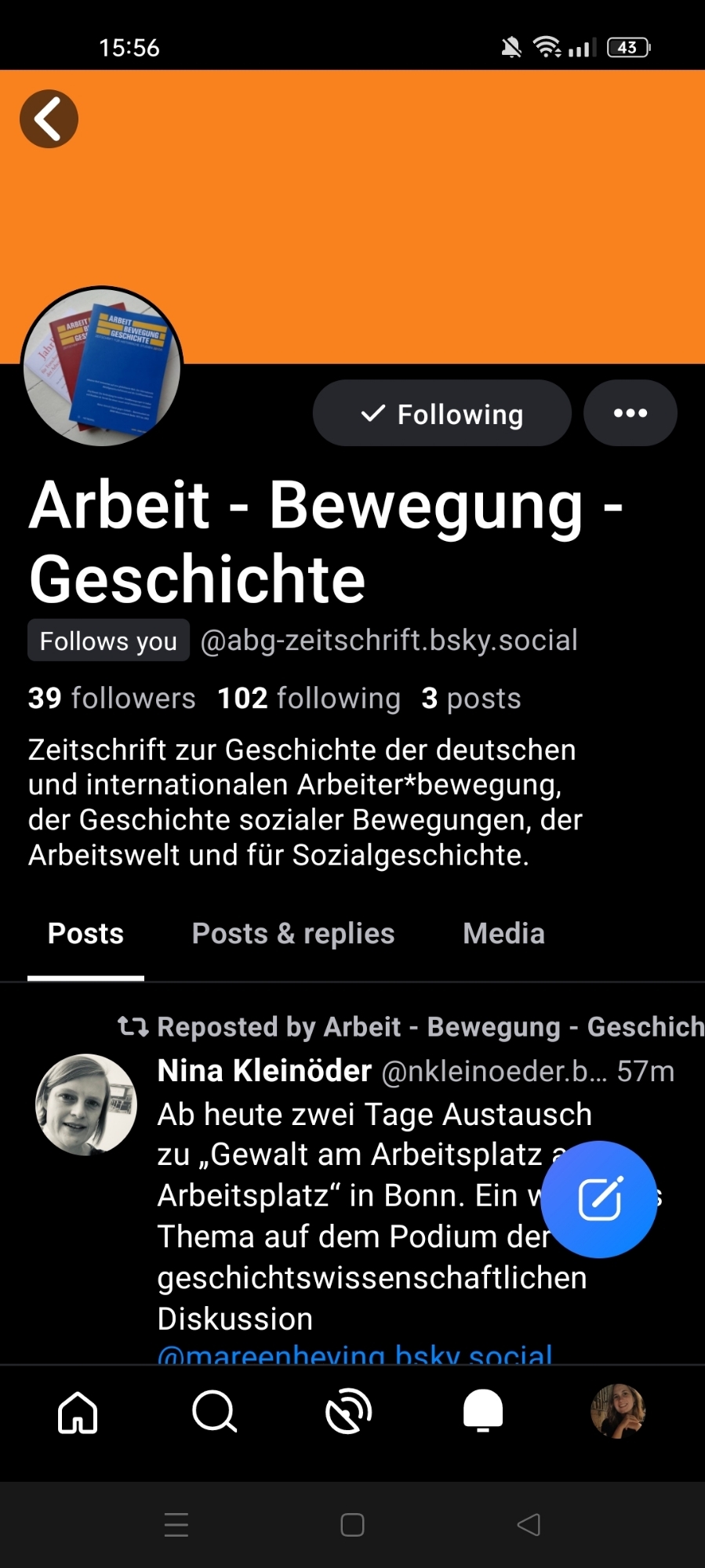Show the 102 following list

[309, 698]
